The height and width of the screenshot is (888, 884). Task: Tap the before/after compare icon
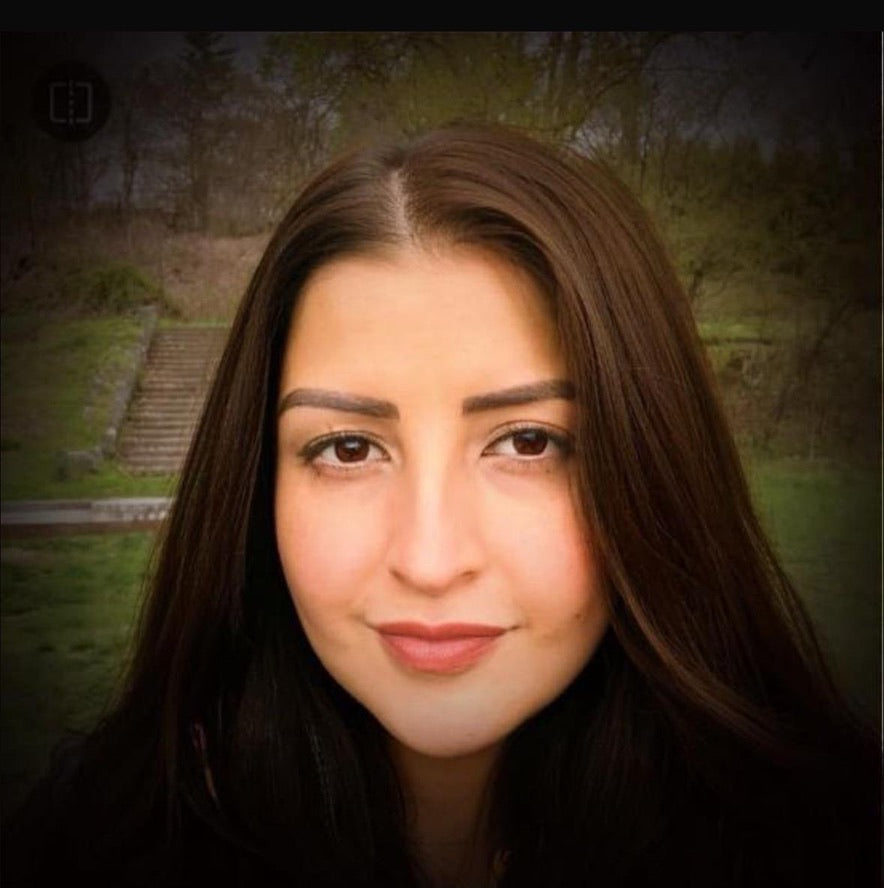(71, 102)
